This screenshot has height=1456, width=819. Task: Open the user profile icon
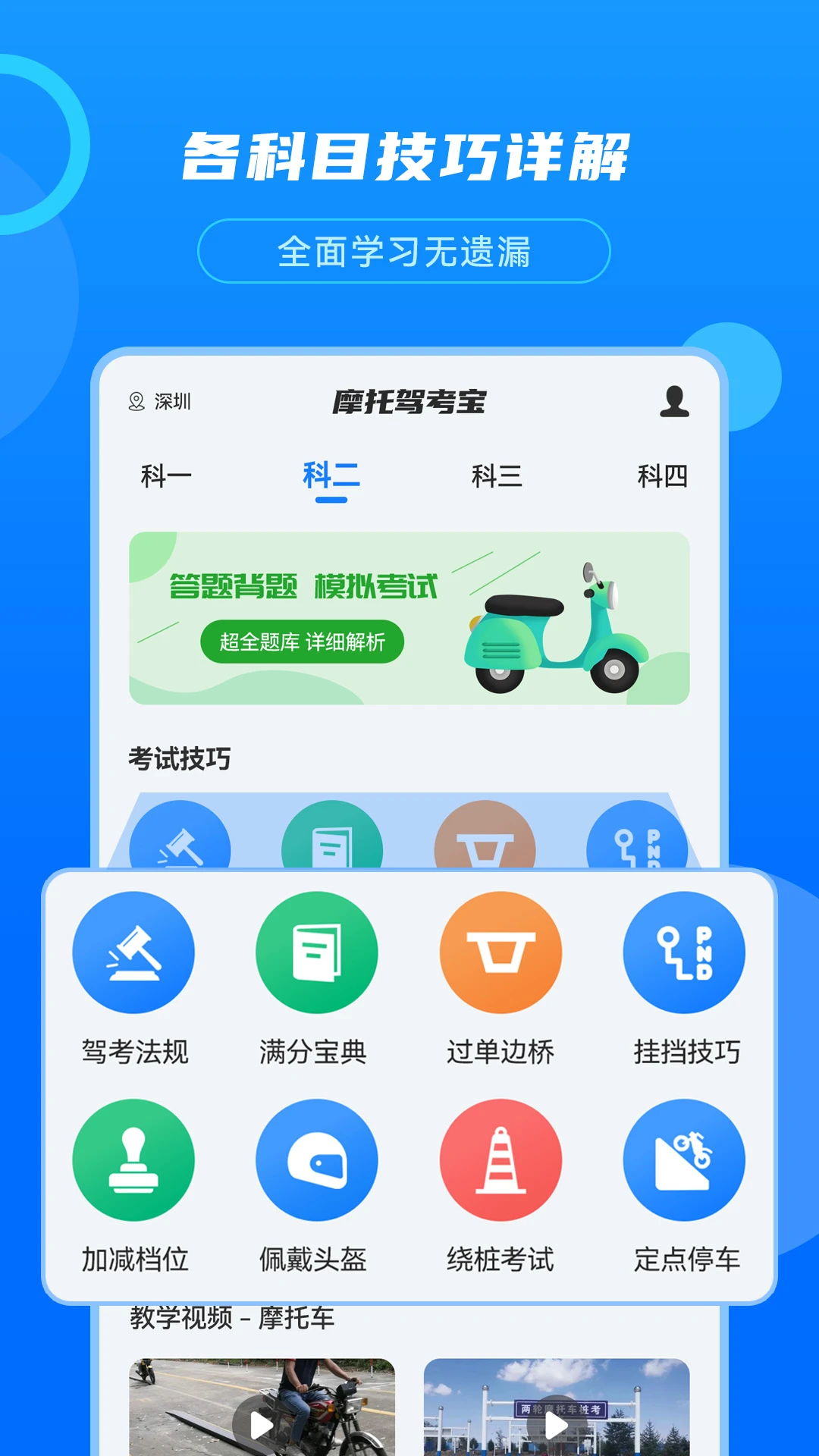click(x=673, y=402)
